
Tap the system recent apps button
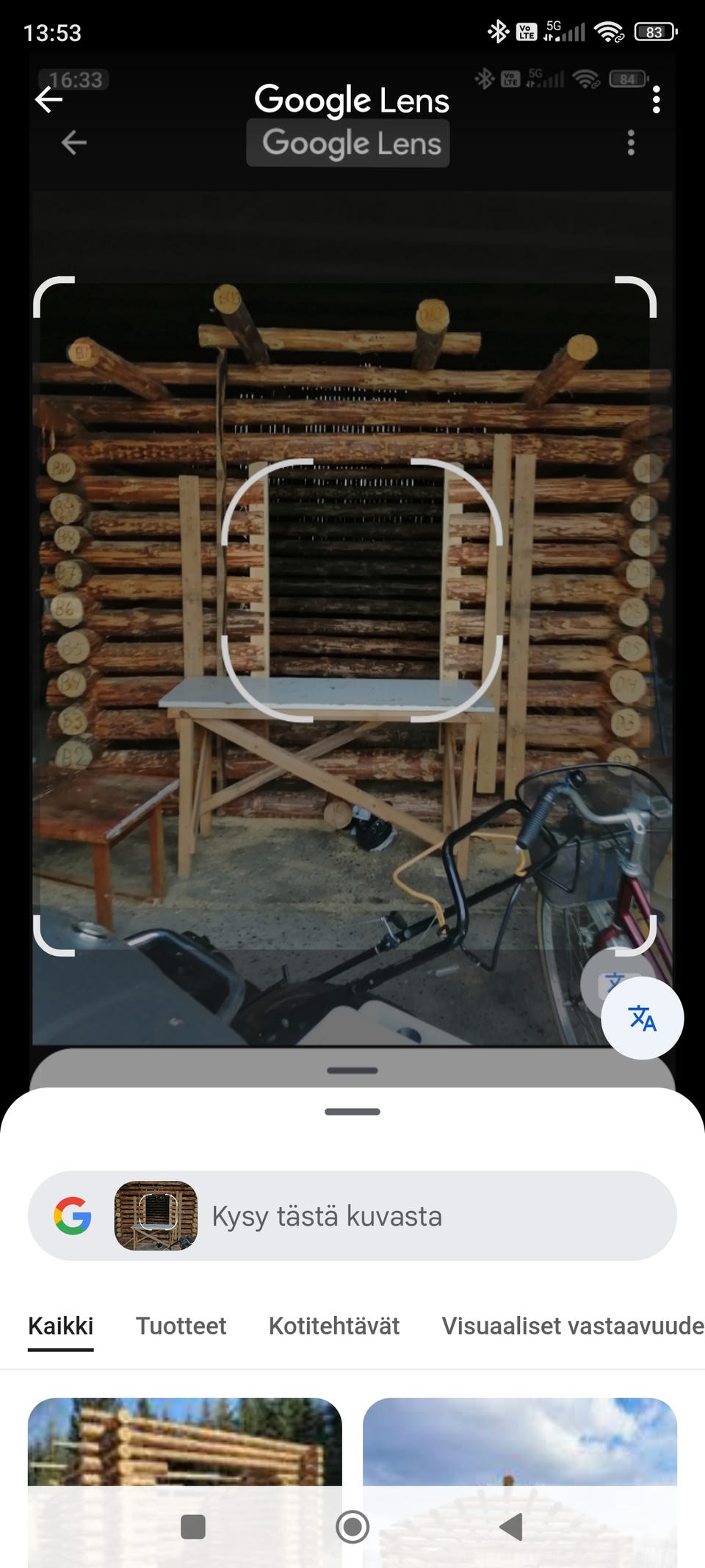coord(193,1527)
